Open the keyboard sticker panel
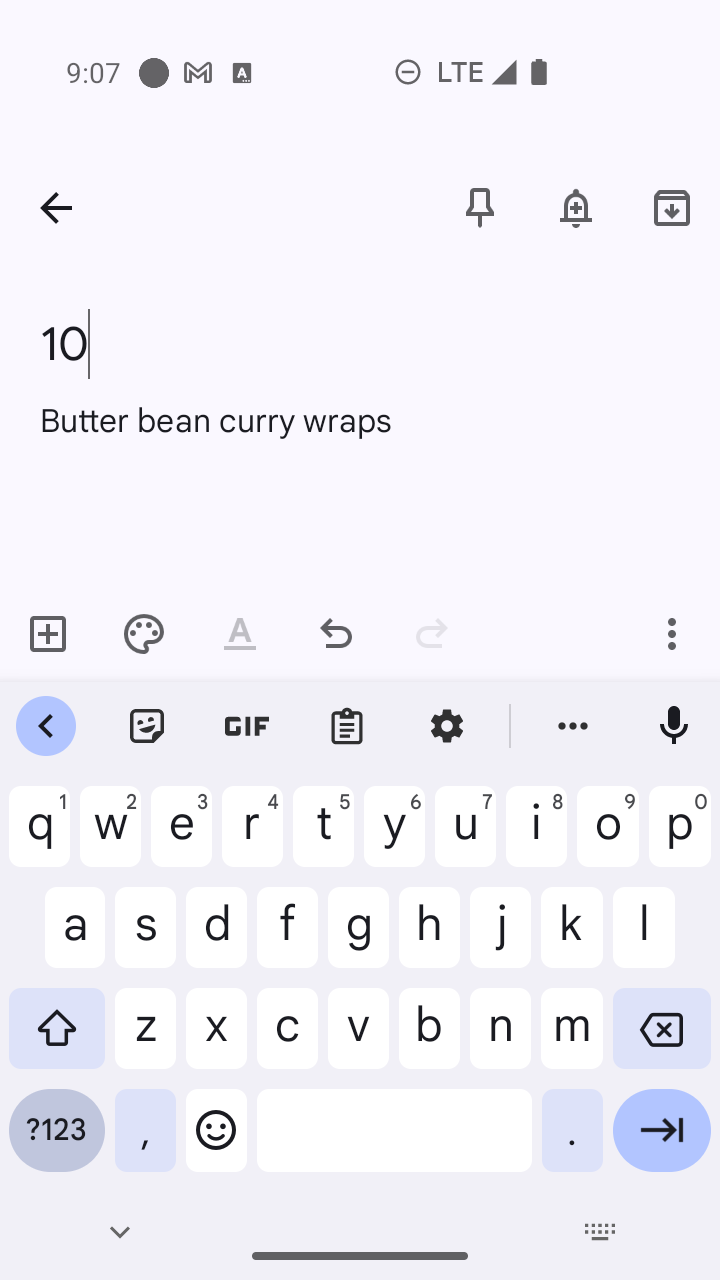720x1280 pixels. tap(147, 726)
